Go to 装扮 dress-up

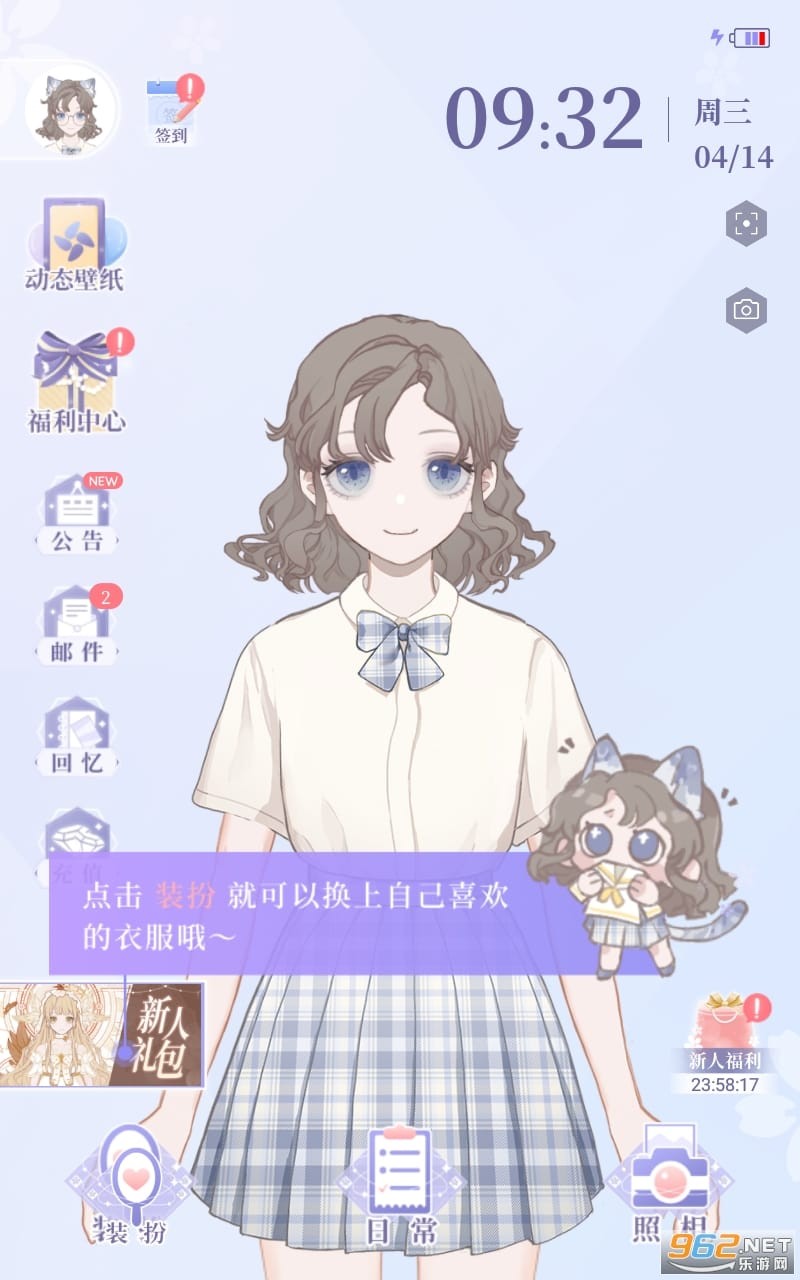coord(130,1187)
